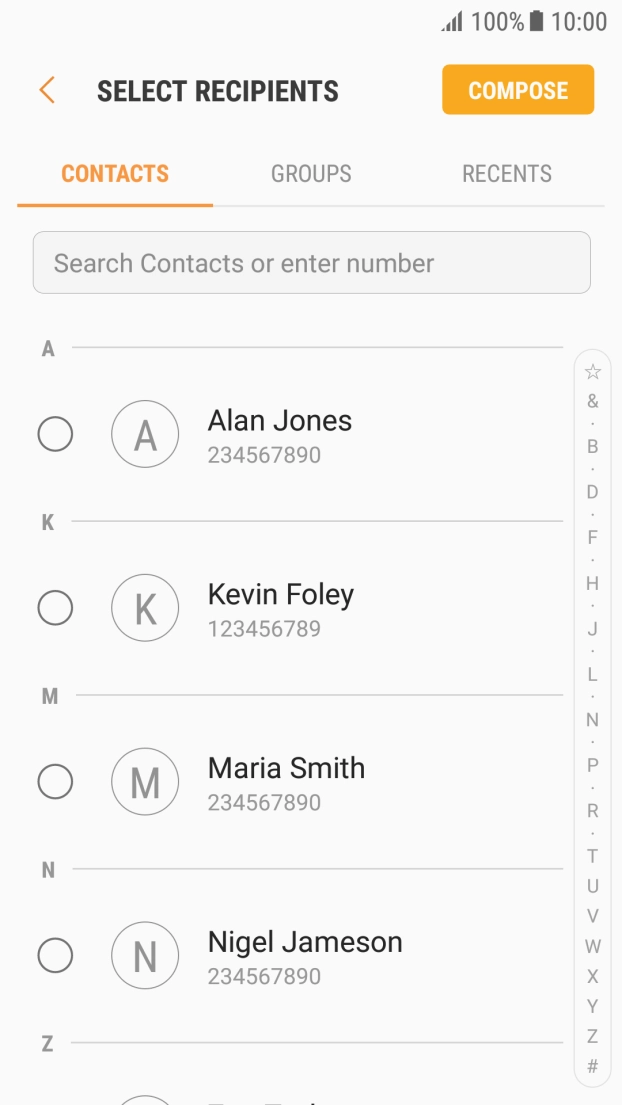Tap the Compose button
The height and width of the screenshot is (1105, 622).
(x=518, y=89)
